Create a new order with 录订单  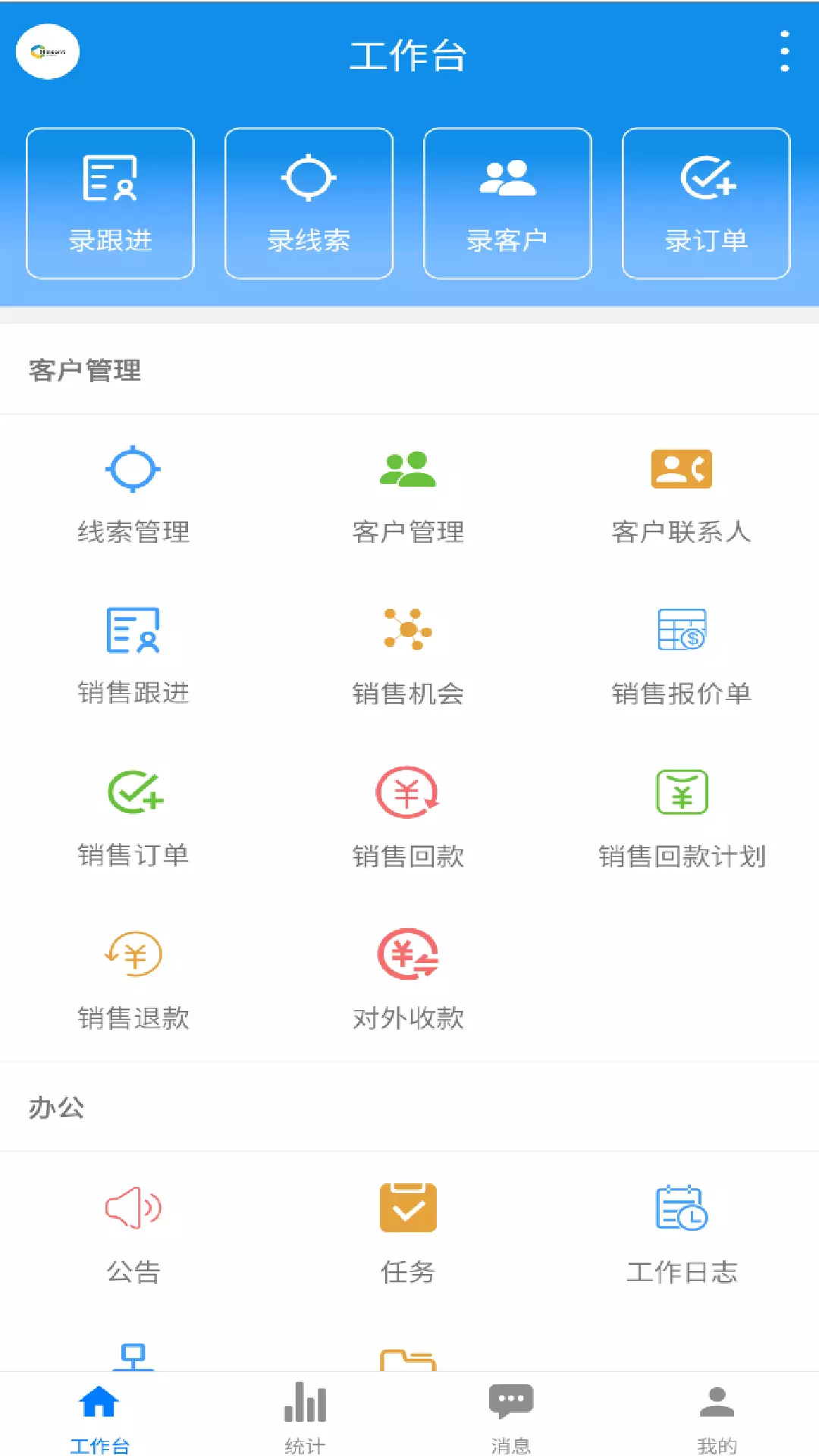point(706,203)
